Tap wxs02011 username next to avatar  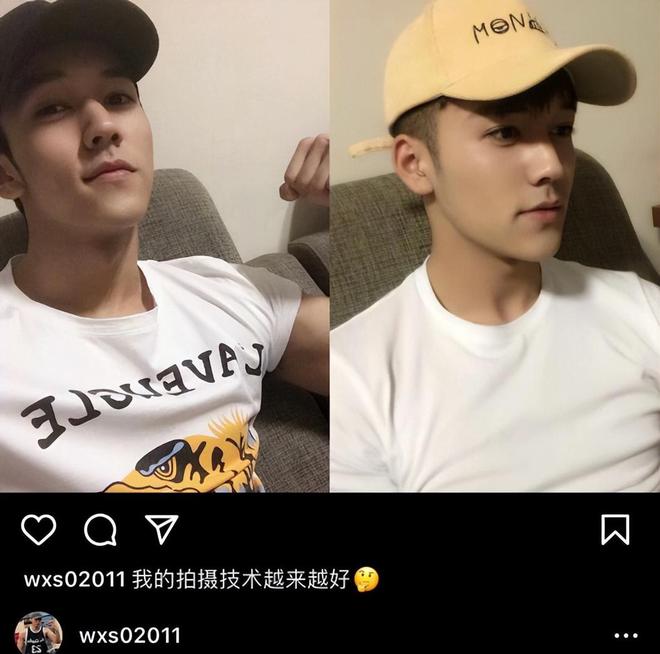point(129,637)
